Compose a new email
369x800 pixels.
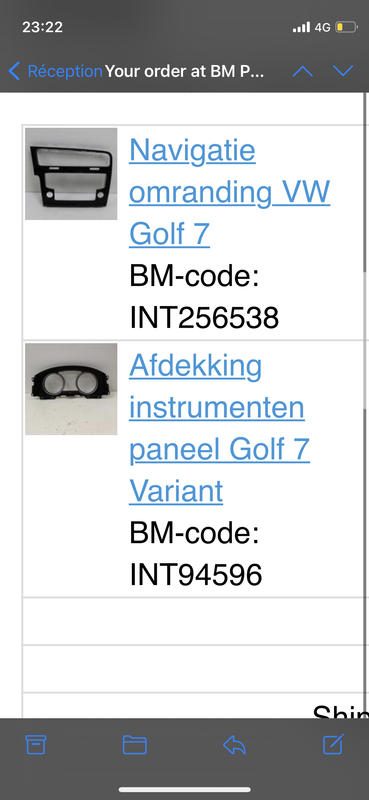(334, 744)
